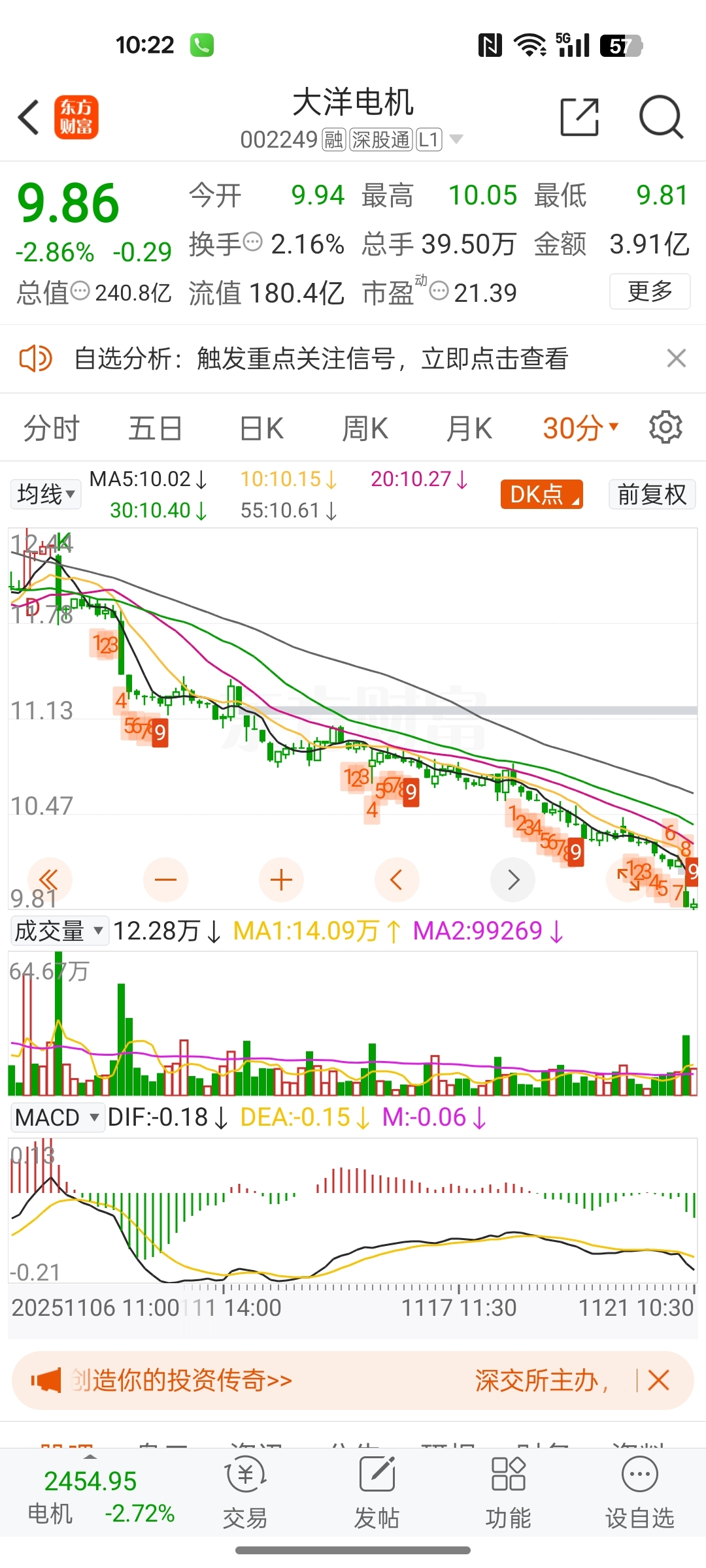706x1568 pixels.
Task: Tap 更多 for more quote details
Action: point(650,291)
